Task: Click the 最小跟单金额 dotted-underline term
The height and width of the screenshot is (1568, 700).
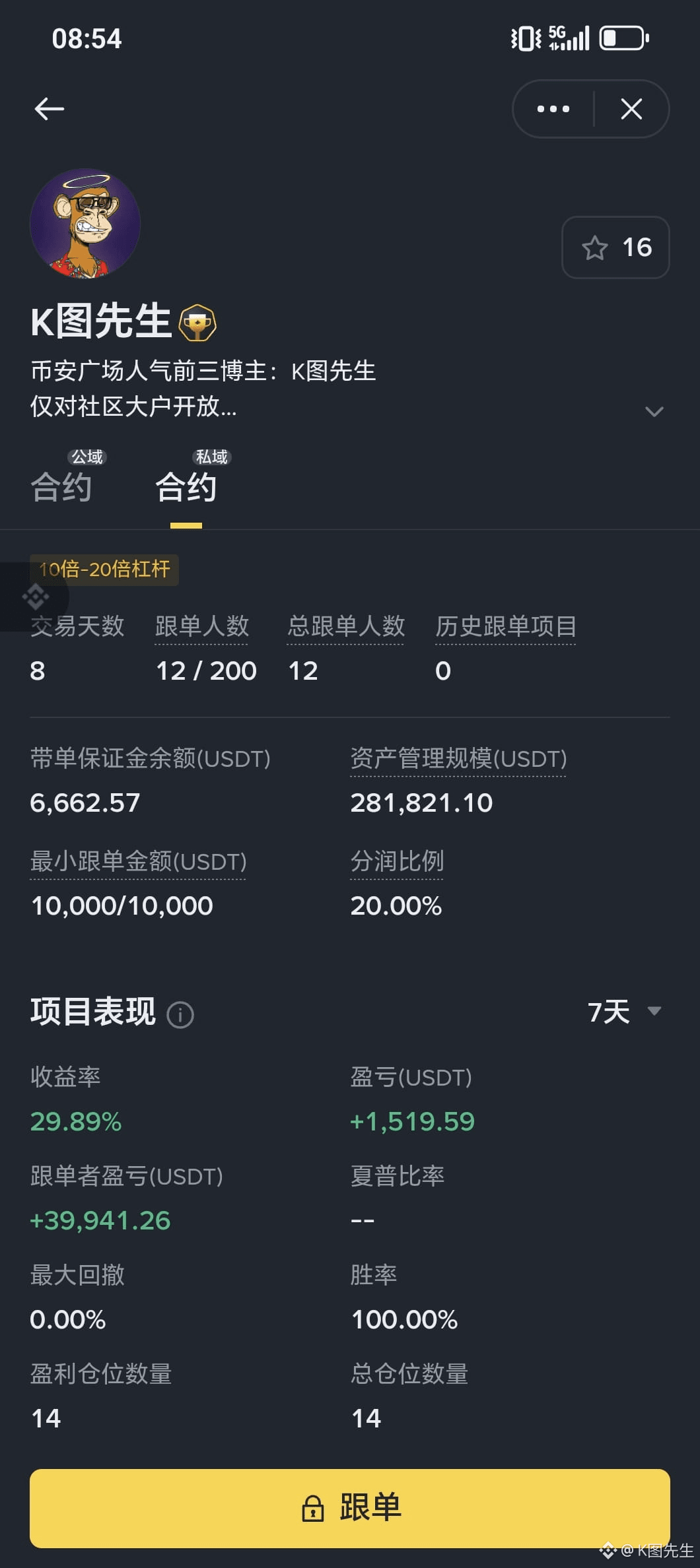Action: coord(137,863)
